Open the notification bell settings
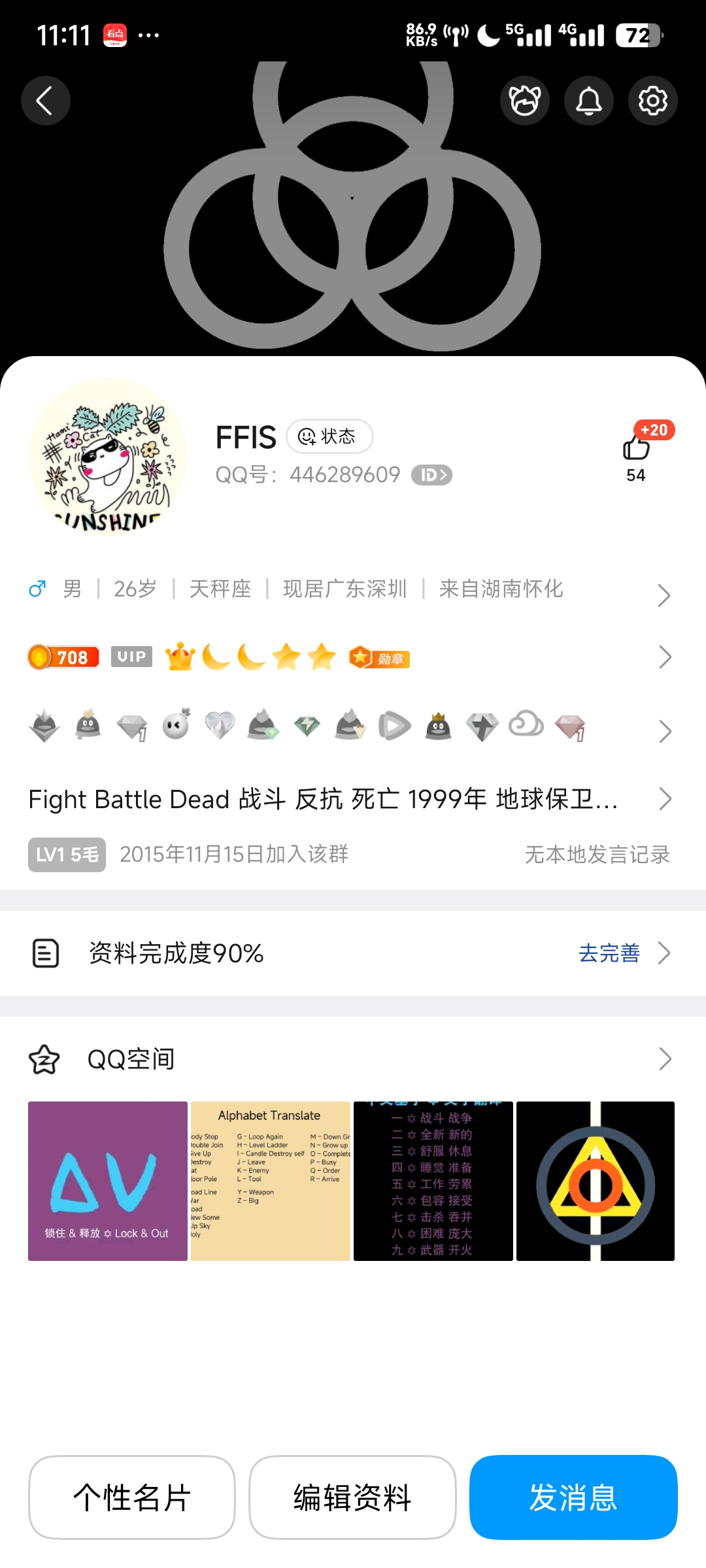Viewport: 706px width, 1568px height. click(x=588, y=101)
